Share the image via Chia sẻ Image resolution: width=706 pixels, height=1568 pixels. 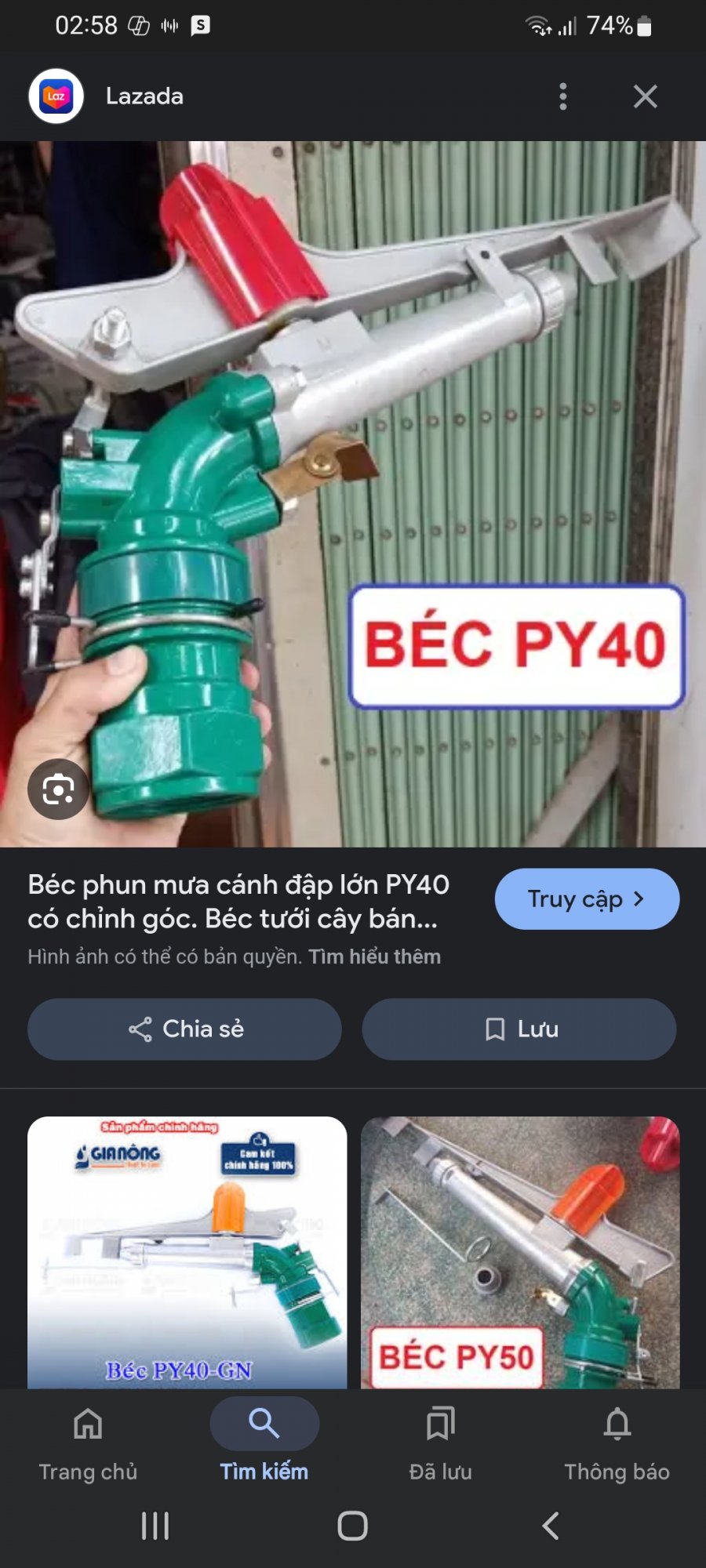tap(184, 1029)
